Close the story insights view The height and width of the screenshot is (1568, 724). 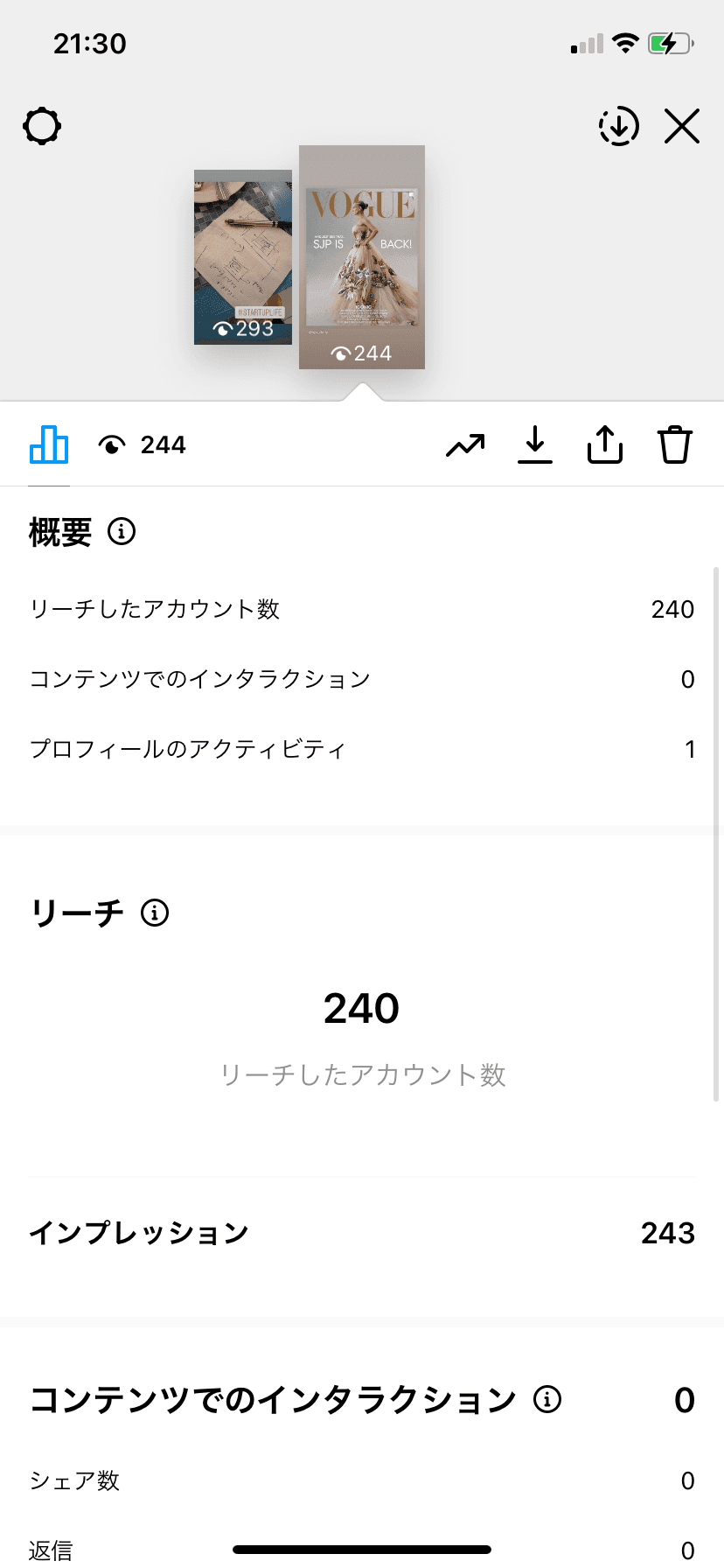(x=682, y=127)
